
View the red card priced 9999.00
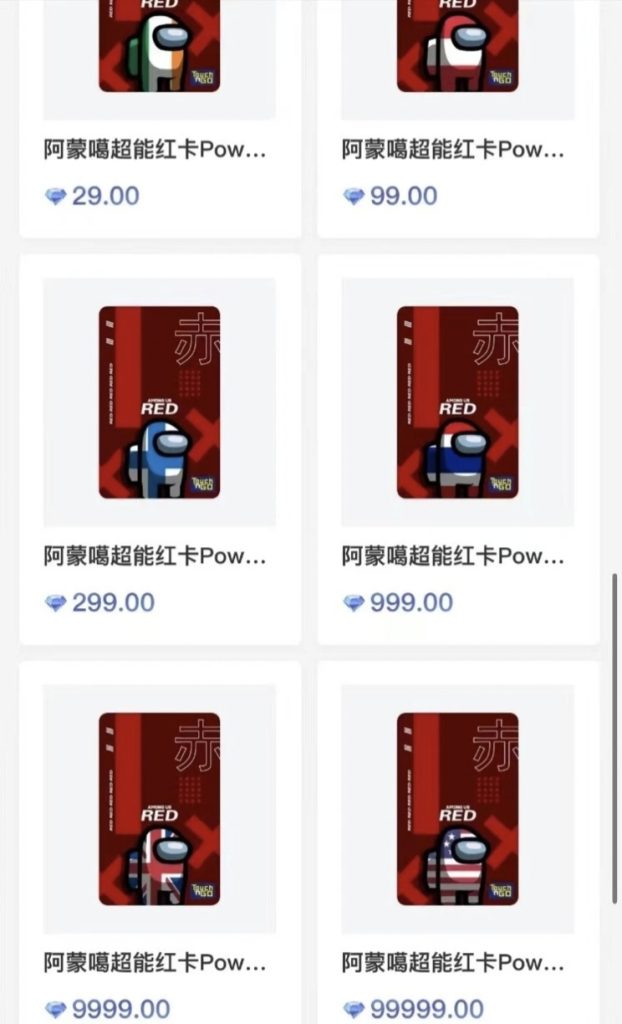pos(159,808)
